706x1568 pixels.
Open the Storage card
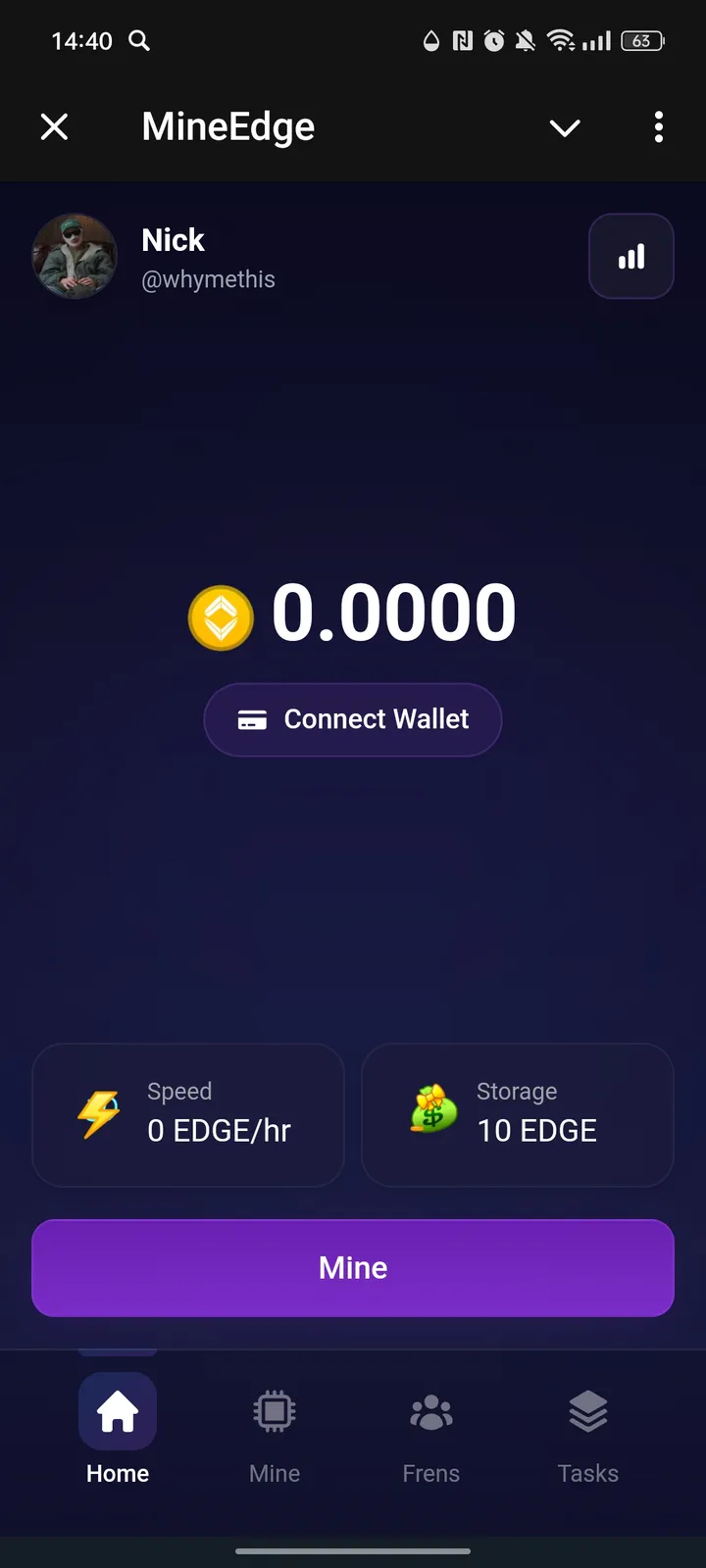click(518, 1114)
